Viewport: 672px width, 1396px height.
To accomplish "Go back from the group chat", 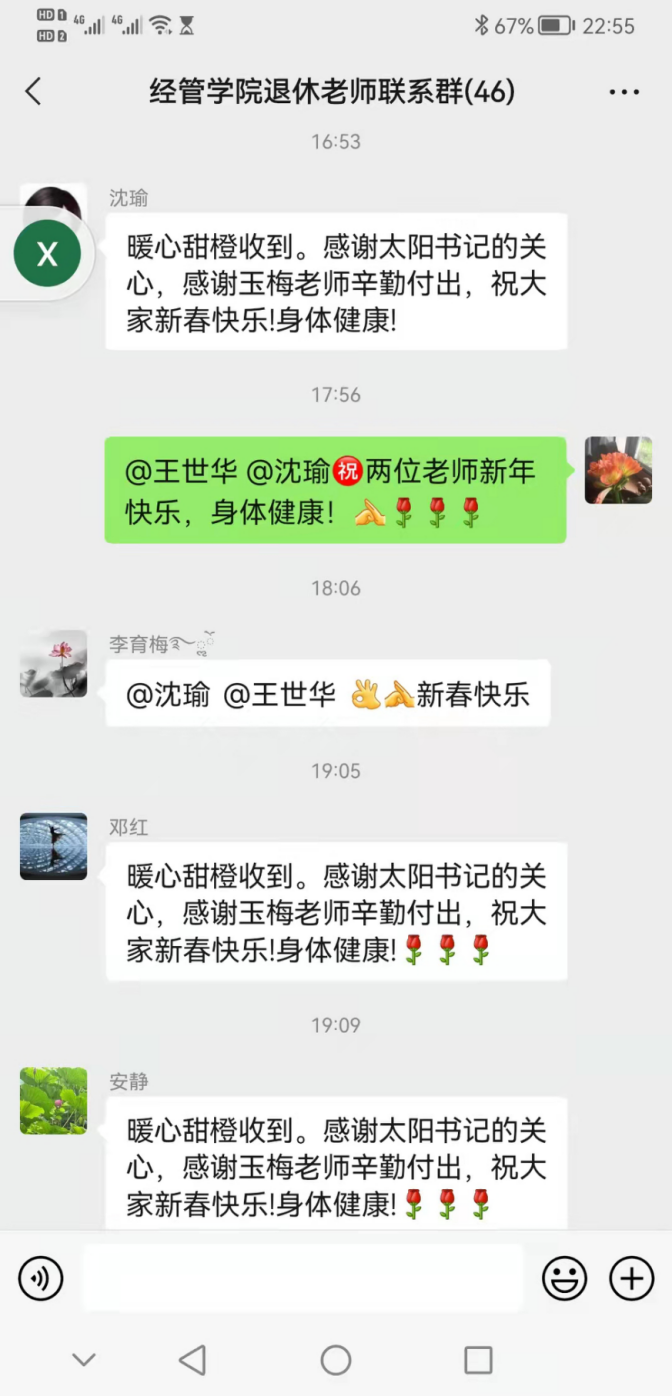I will click(34, 92).
